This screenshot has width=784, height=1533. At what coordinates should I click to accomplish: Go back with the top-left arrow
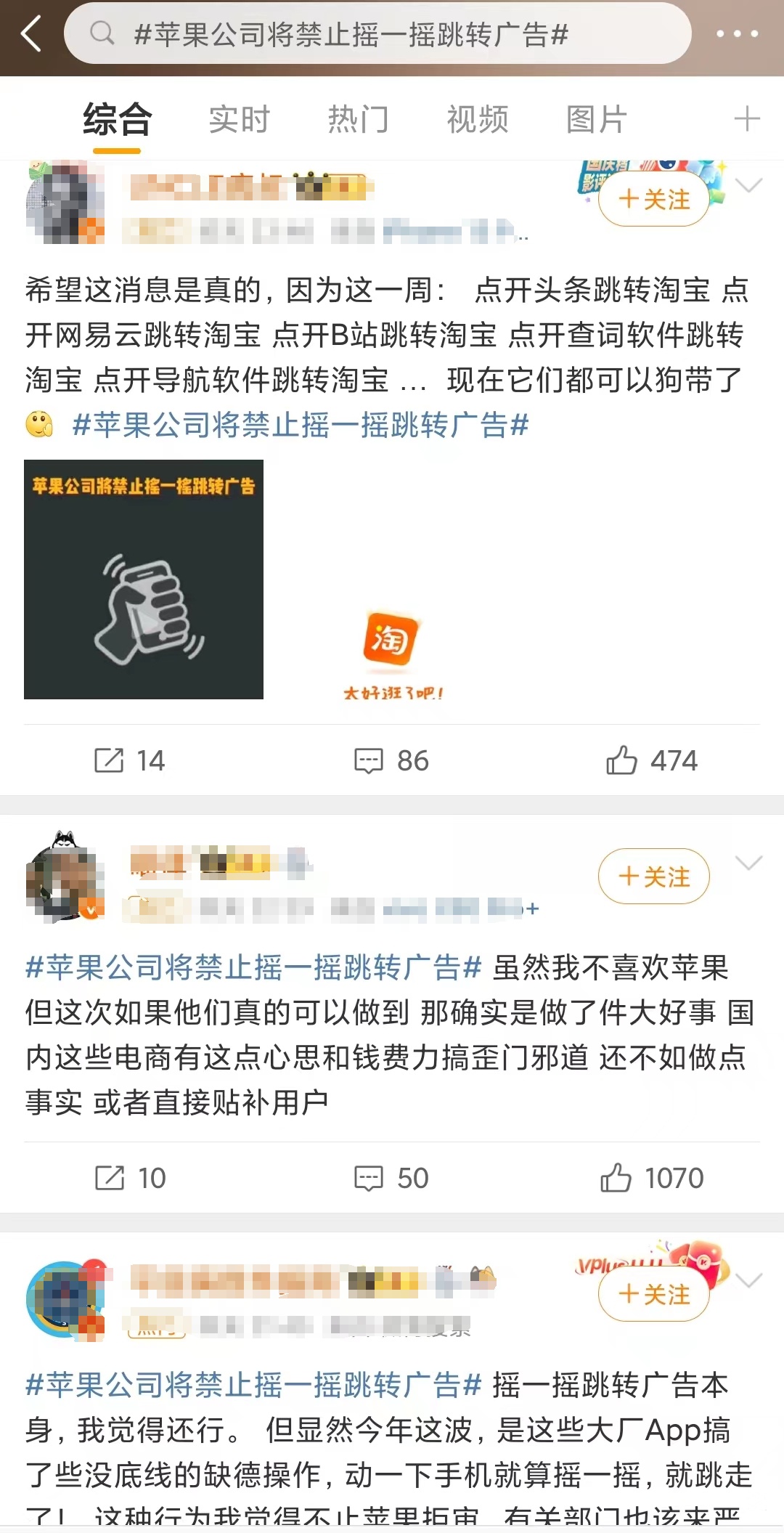click(31, 34)
